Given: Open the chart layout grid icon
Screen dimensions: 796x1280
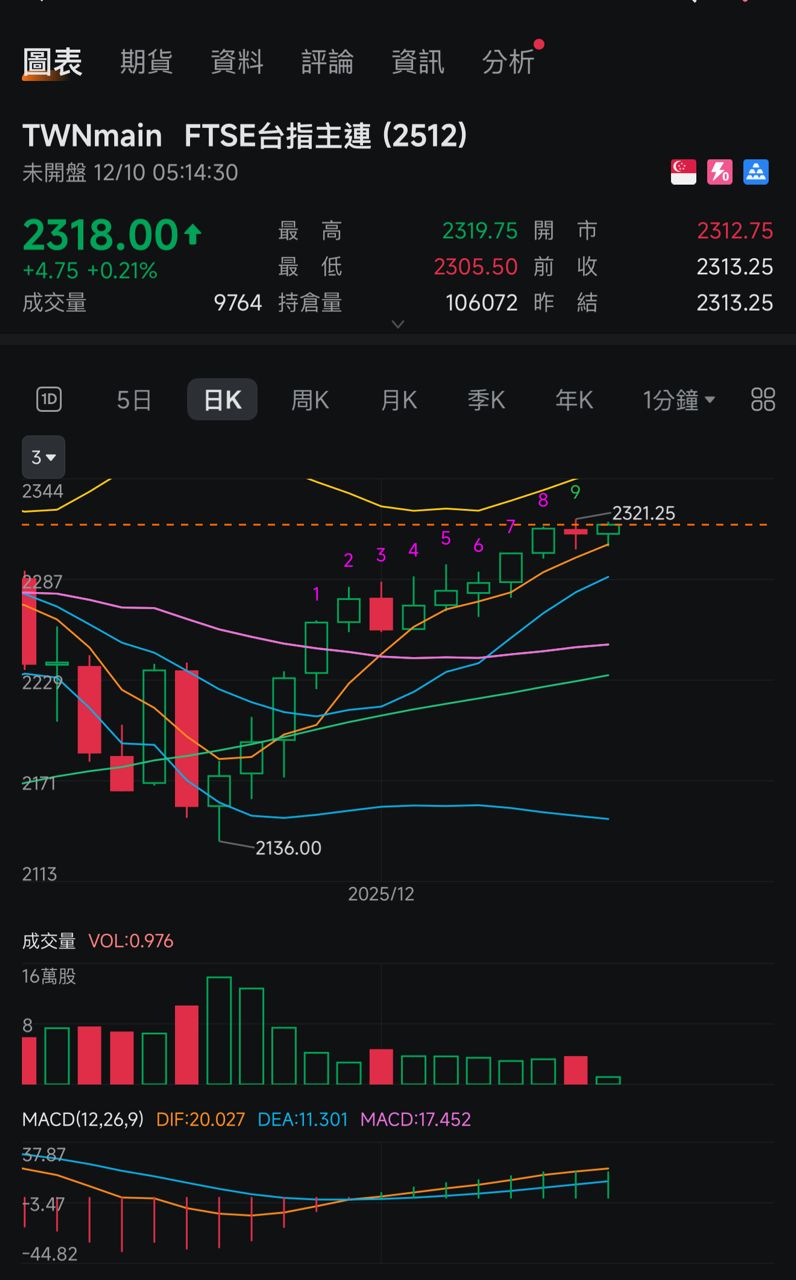Looking at the screenshot, I should point(763,400).
